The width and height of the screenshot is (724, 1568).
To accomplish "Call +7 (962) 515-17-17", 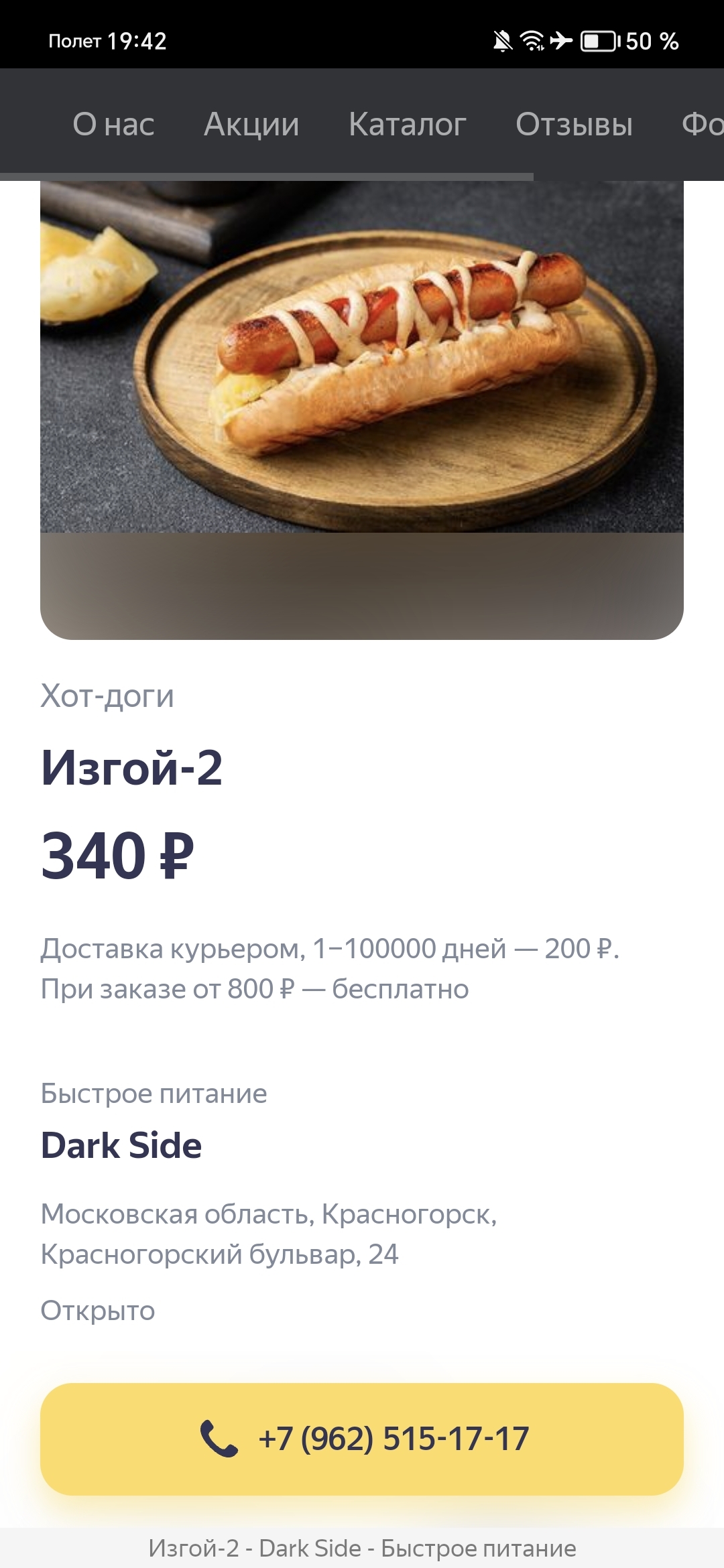I will pos(362,1439).
